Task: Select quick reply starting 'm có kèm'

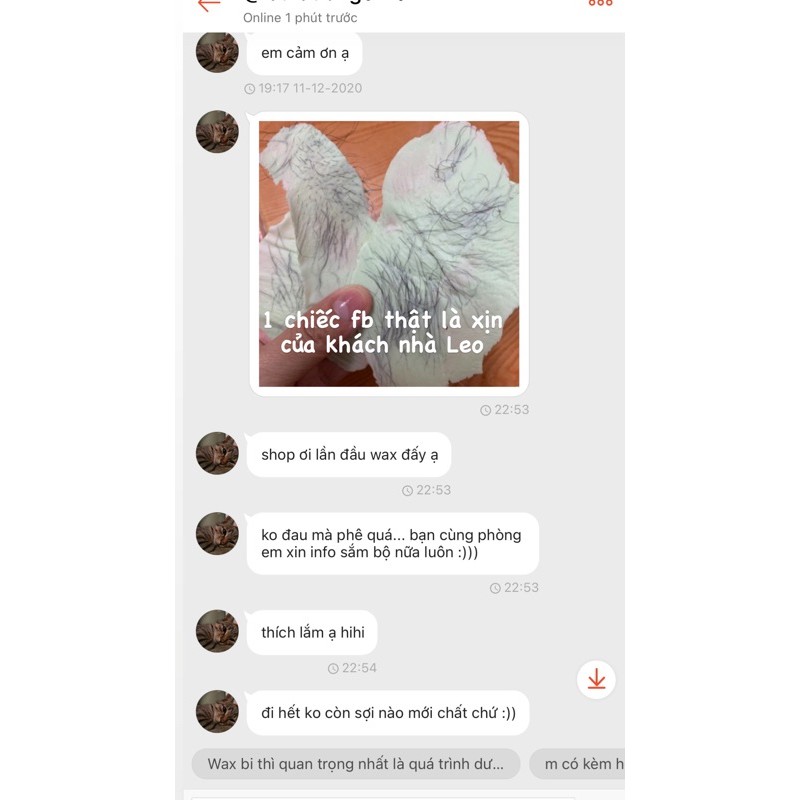Action: [580, 764]
